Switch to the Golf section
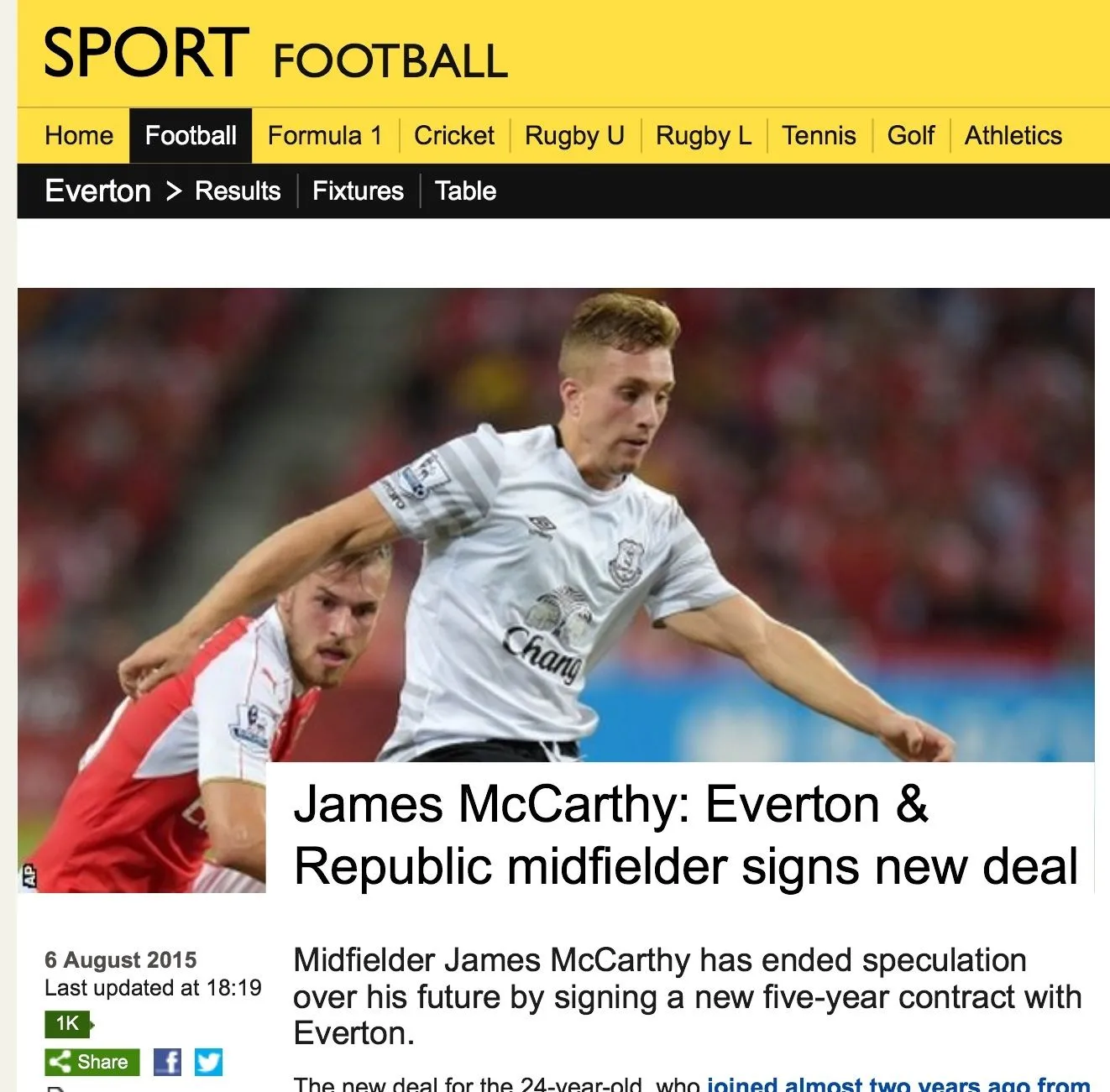The width and height of the screenshot is (1110, 1092). point(910,136)
